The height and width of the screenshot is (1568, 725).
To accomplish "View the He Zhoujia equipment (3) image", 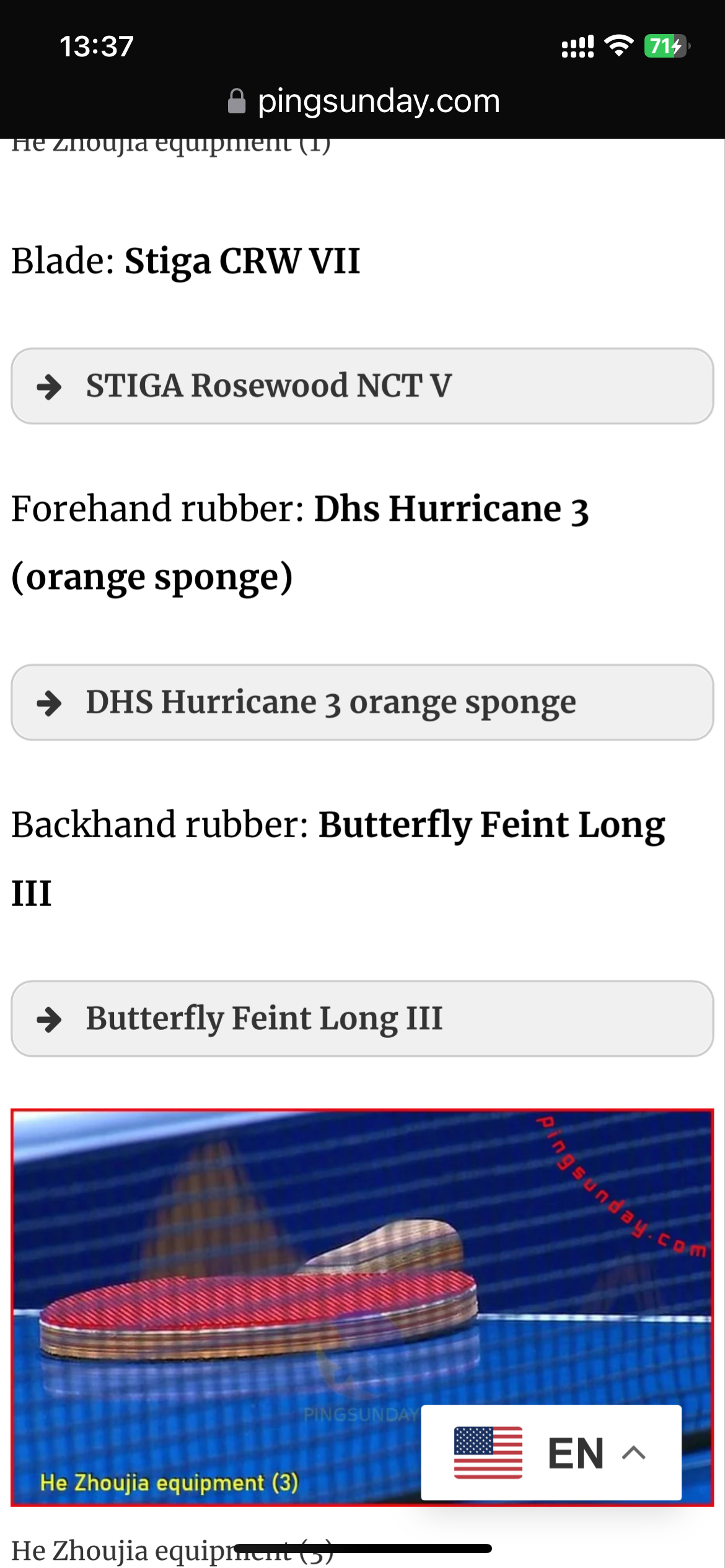I will click(x=362, y=1307).
